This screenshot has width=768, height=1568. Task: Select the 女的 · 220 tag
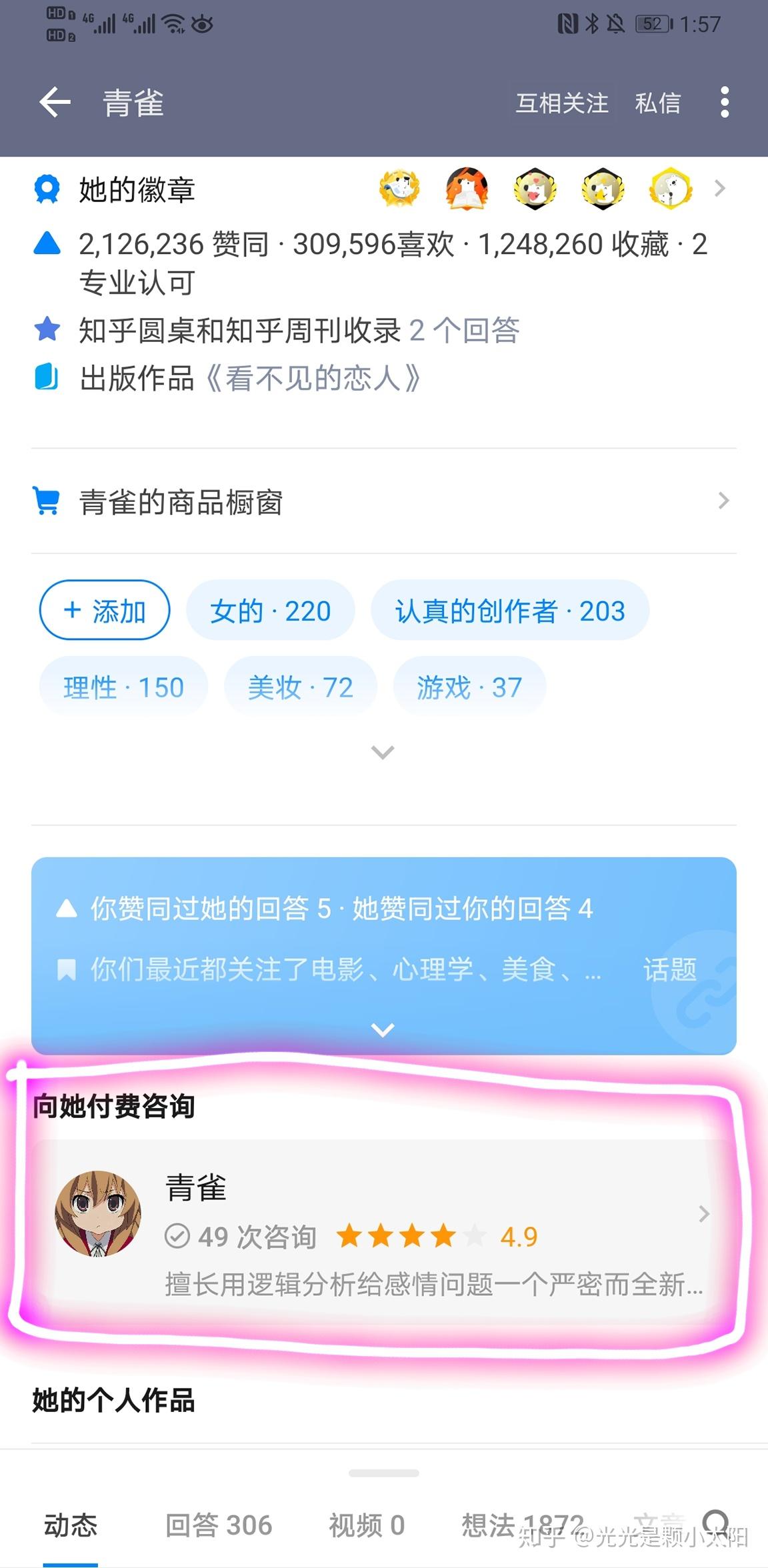point(270,610)
